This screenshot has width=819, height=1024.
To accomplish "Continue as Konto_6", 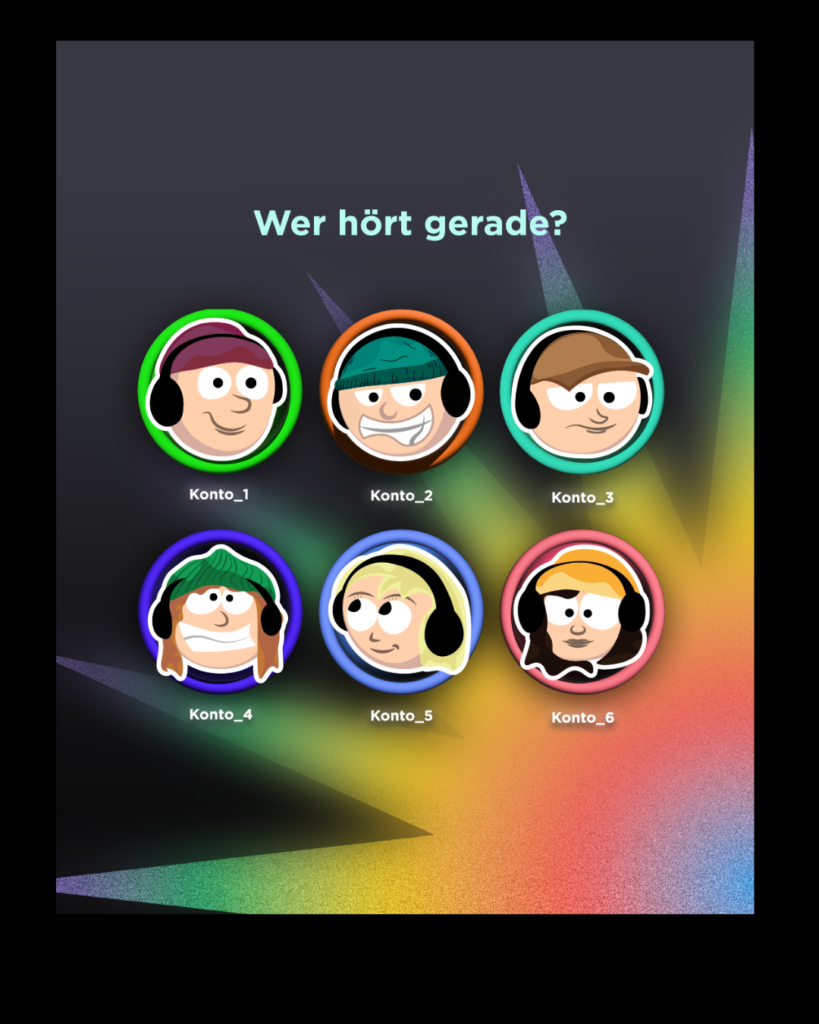I will coord(582,611).
